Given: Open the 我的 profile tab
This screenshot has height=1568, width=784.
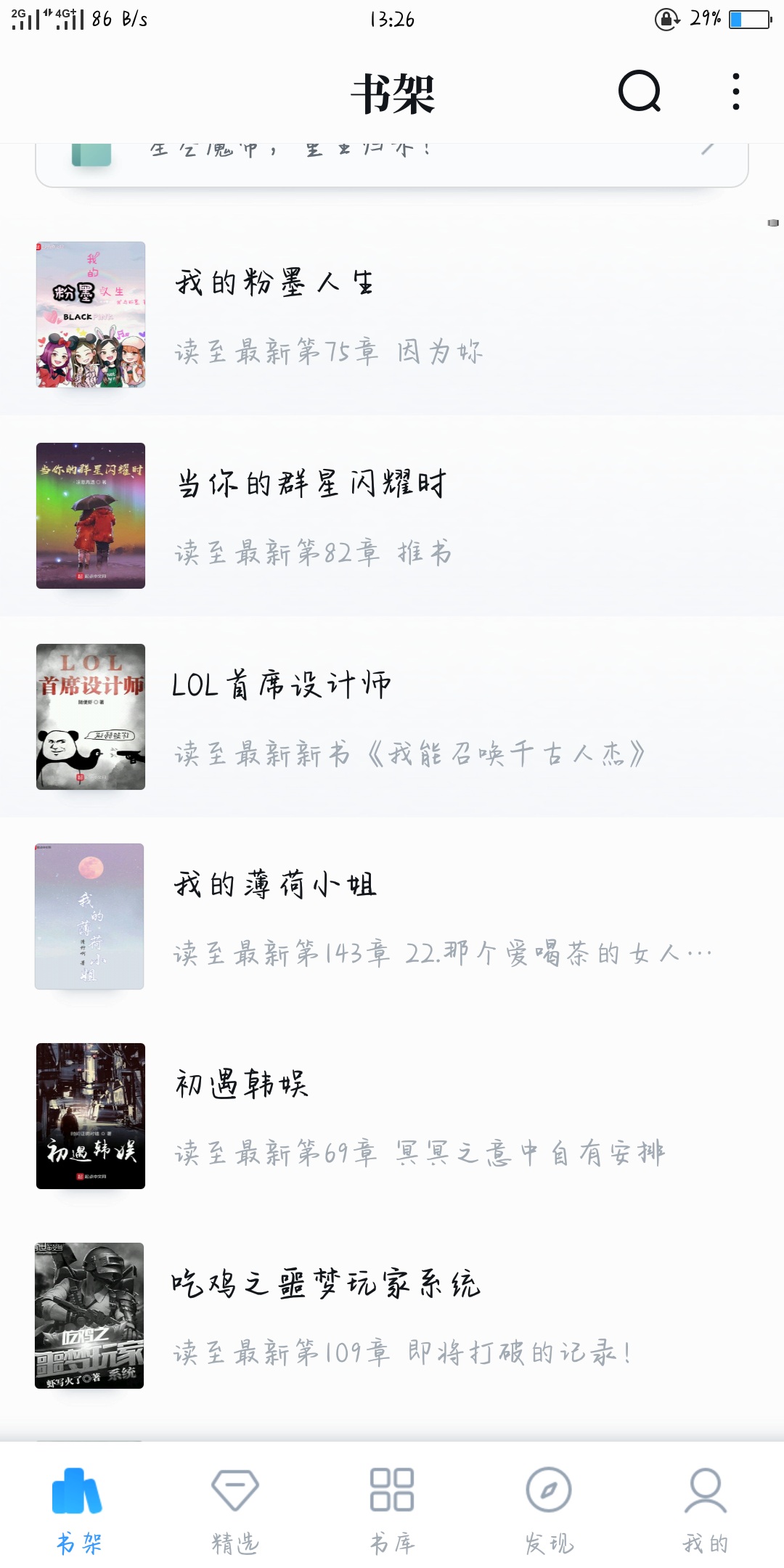Looking at the screenshot, I should point(705,1510).
